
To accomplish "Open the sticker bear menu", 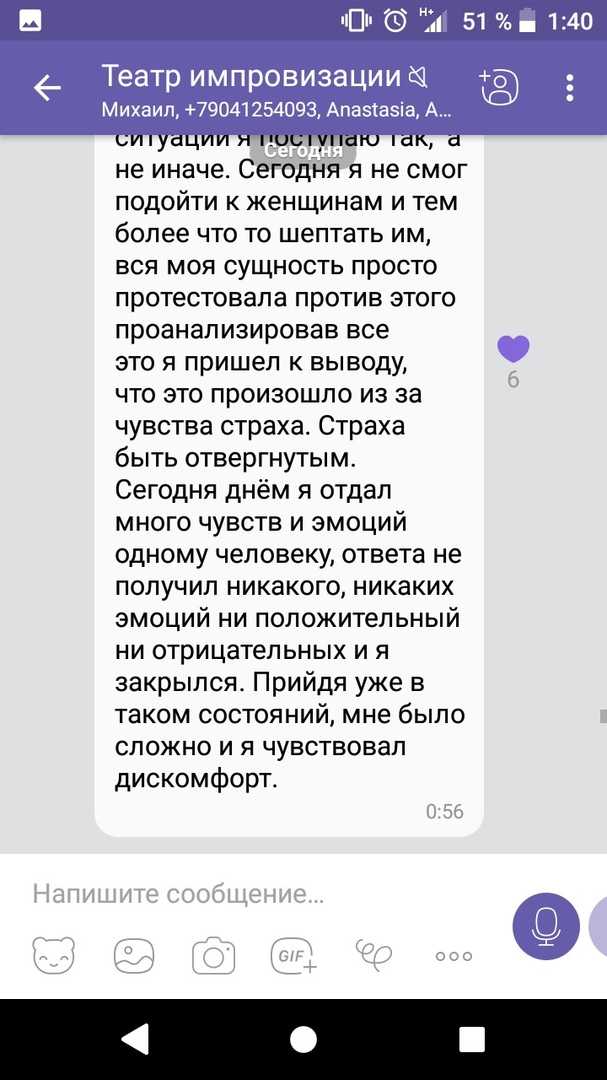I will tap(54, 955).
